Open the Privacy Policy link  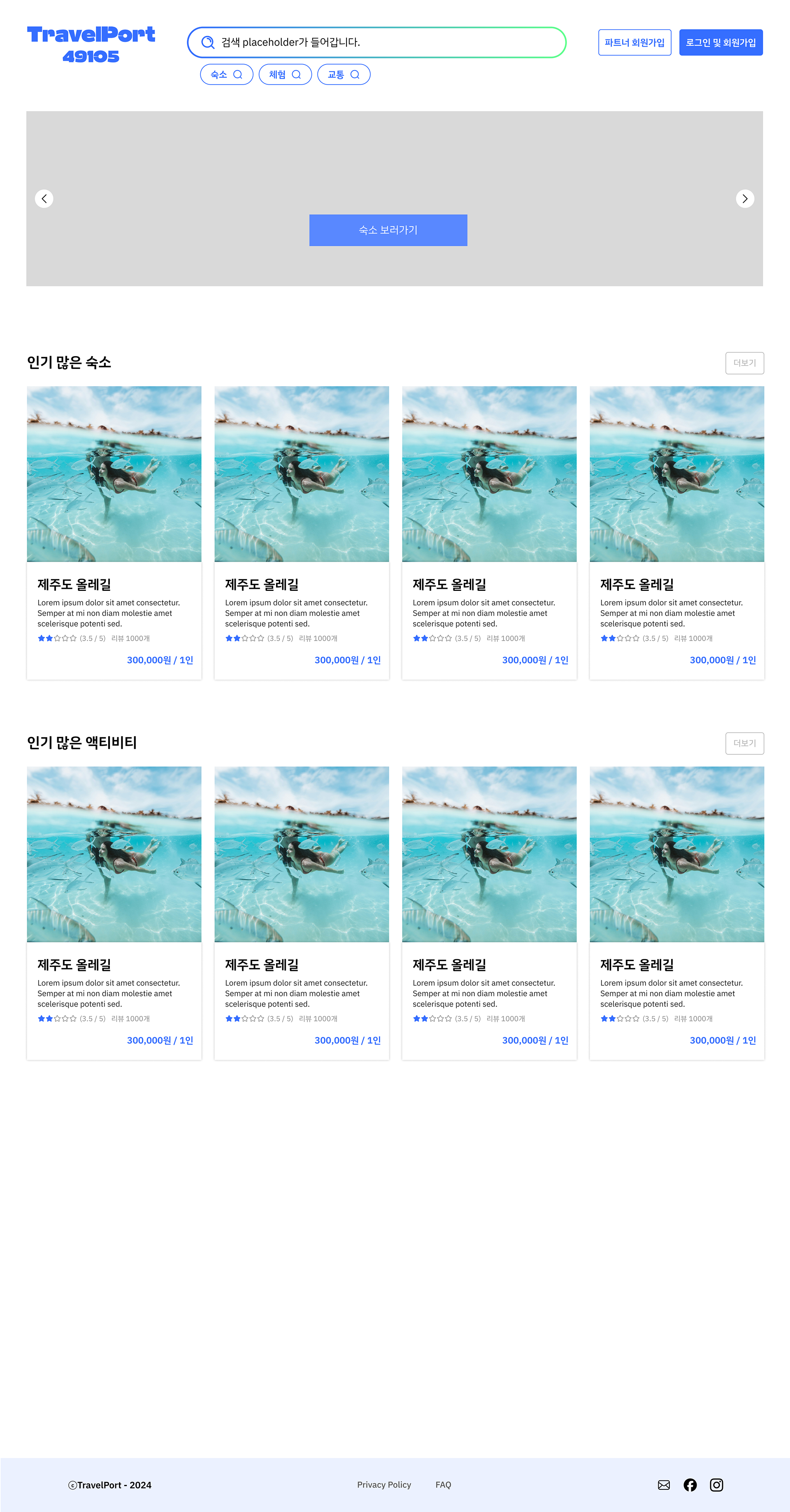tap(384, 1484)
